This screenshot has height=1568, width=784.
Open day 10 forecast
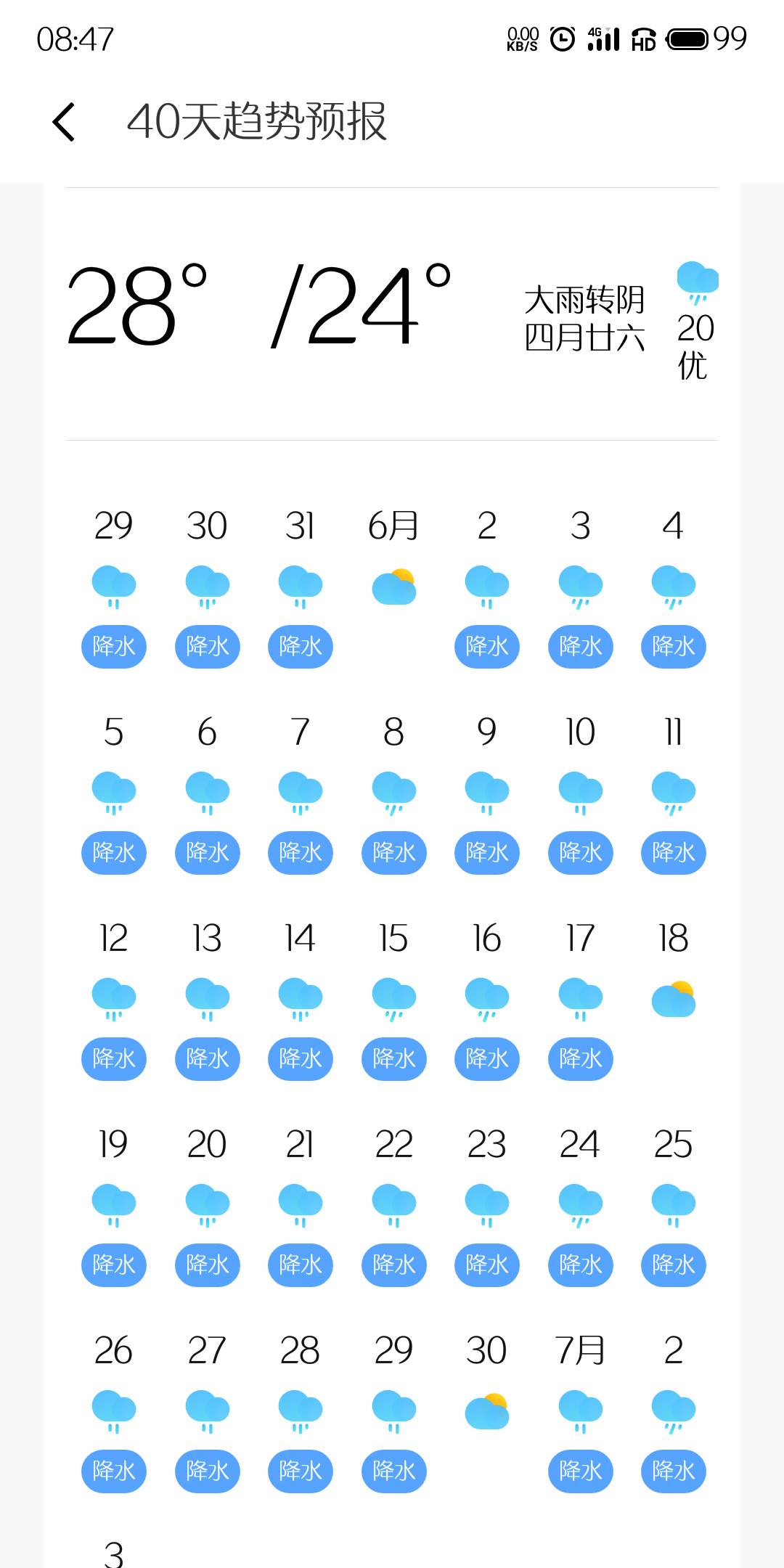click(x=580, y=793)
